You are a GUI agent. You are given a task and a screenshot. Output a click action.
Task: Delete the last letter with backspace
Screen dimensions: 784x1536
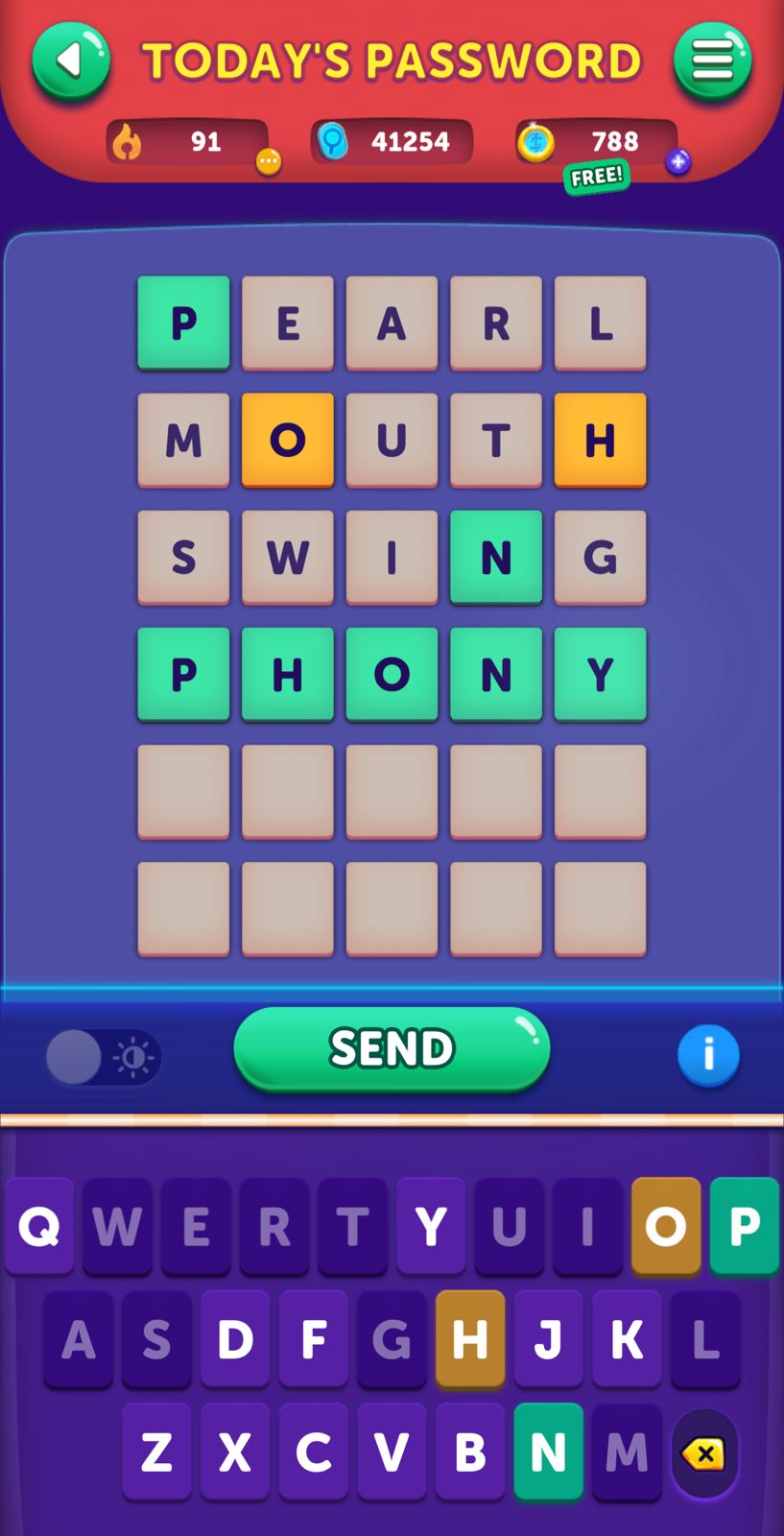tap(704, 1453)
